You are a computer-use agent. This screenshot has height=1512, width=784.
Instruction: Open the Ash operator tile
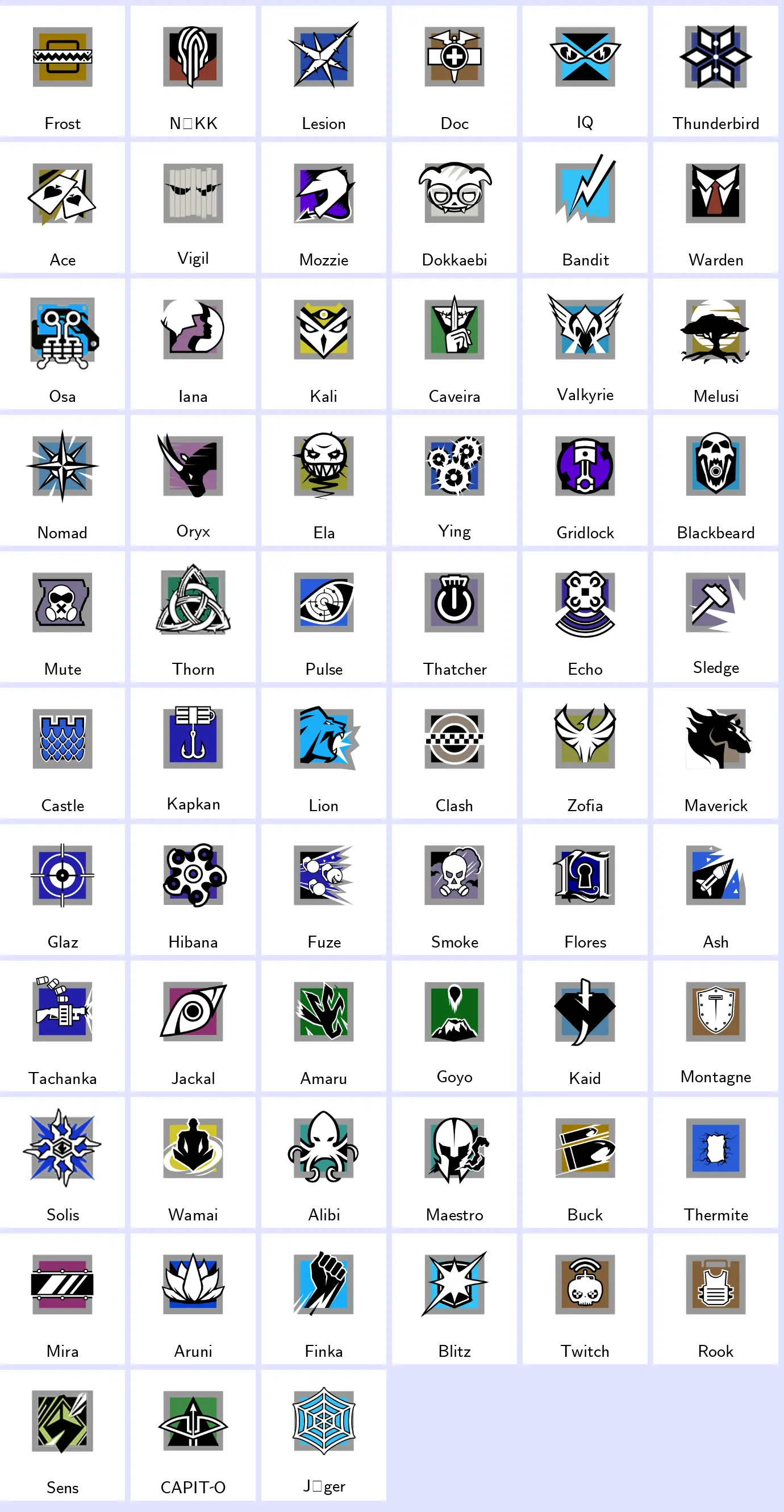(715, 889)
